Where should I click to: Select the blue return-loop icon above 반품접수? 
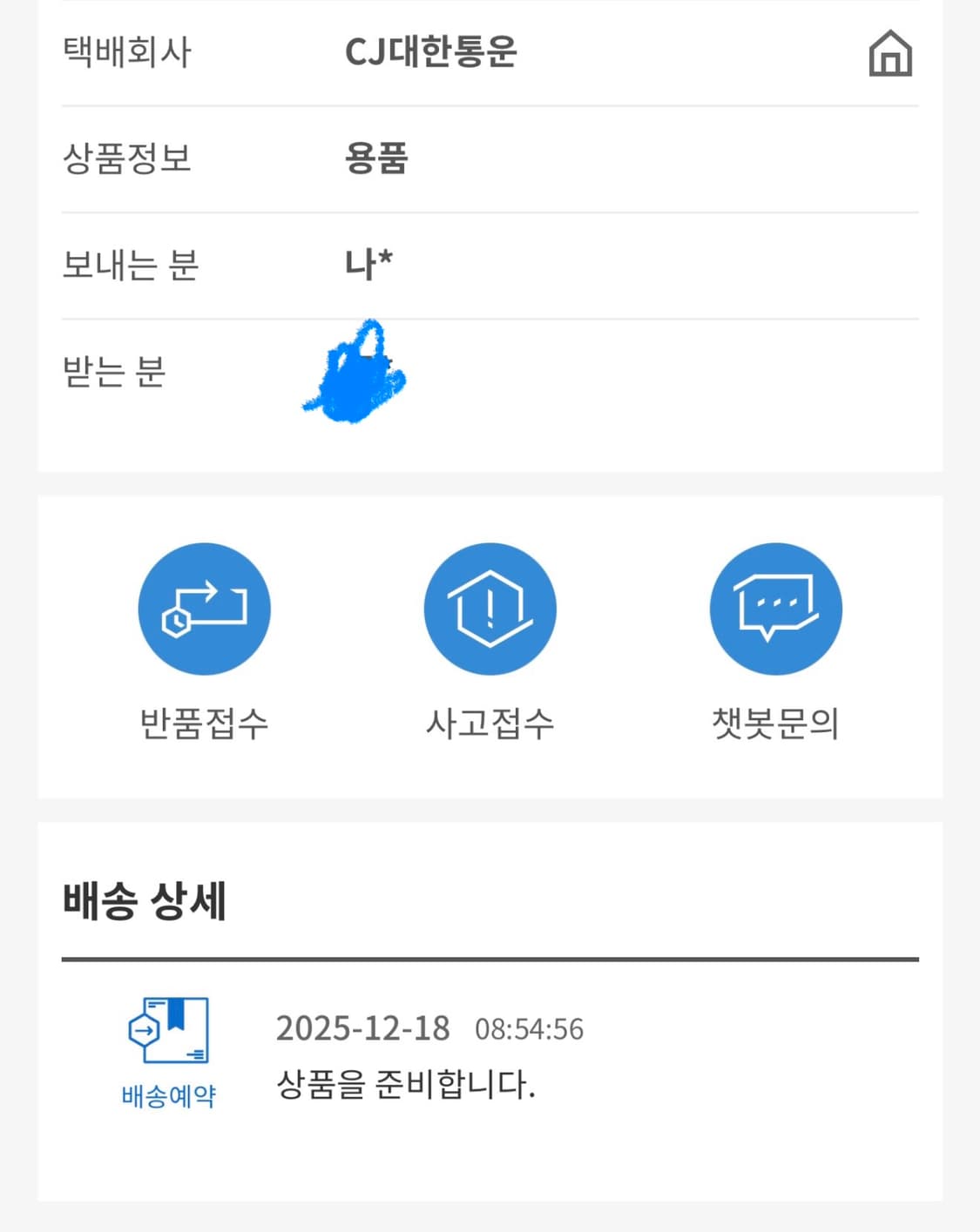(204, 609)
